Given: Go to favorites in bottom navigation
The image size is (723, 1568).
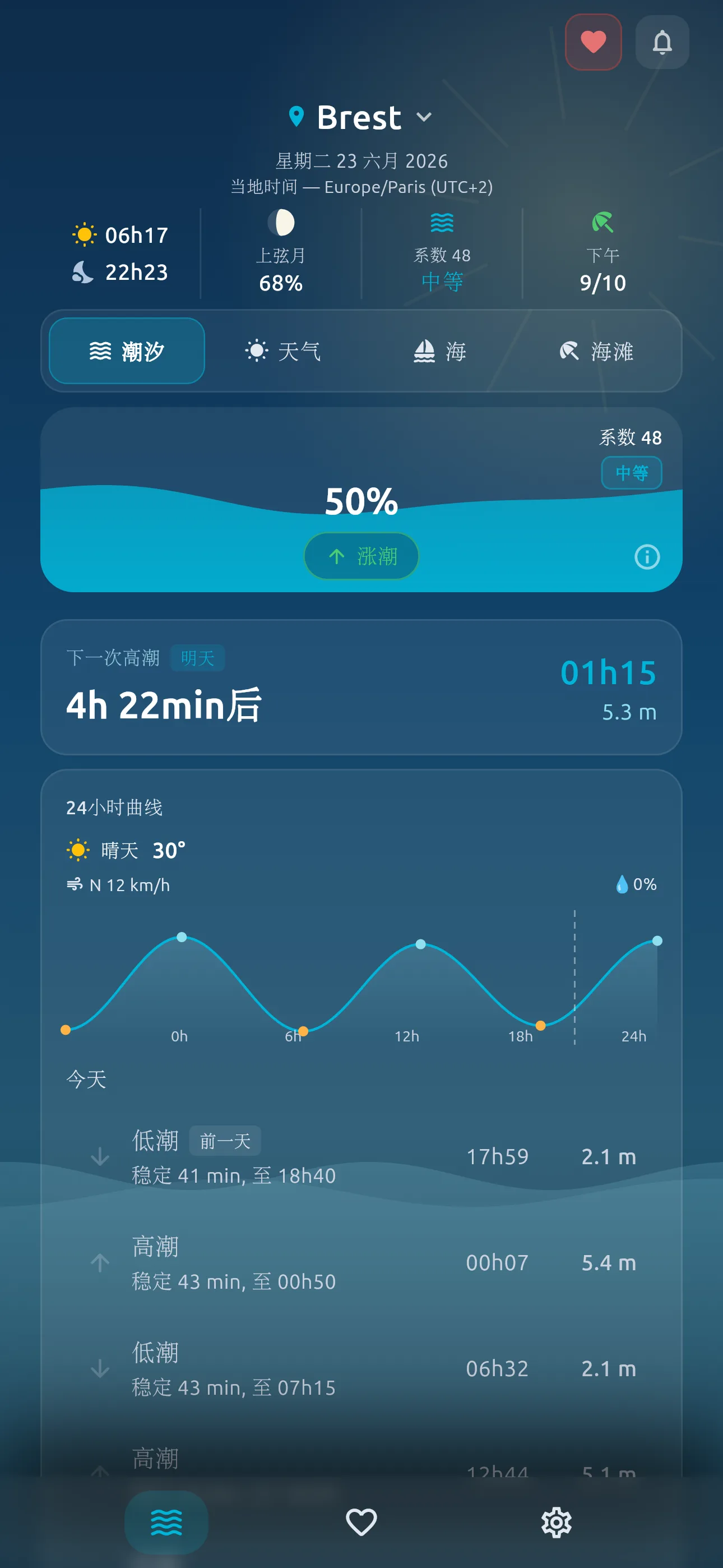Looking at the screenshot, I should (x=361, y=1523).
